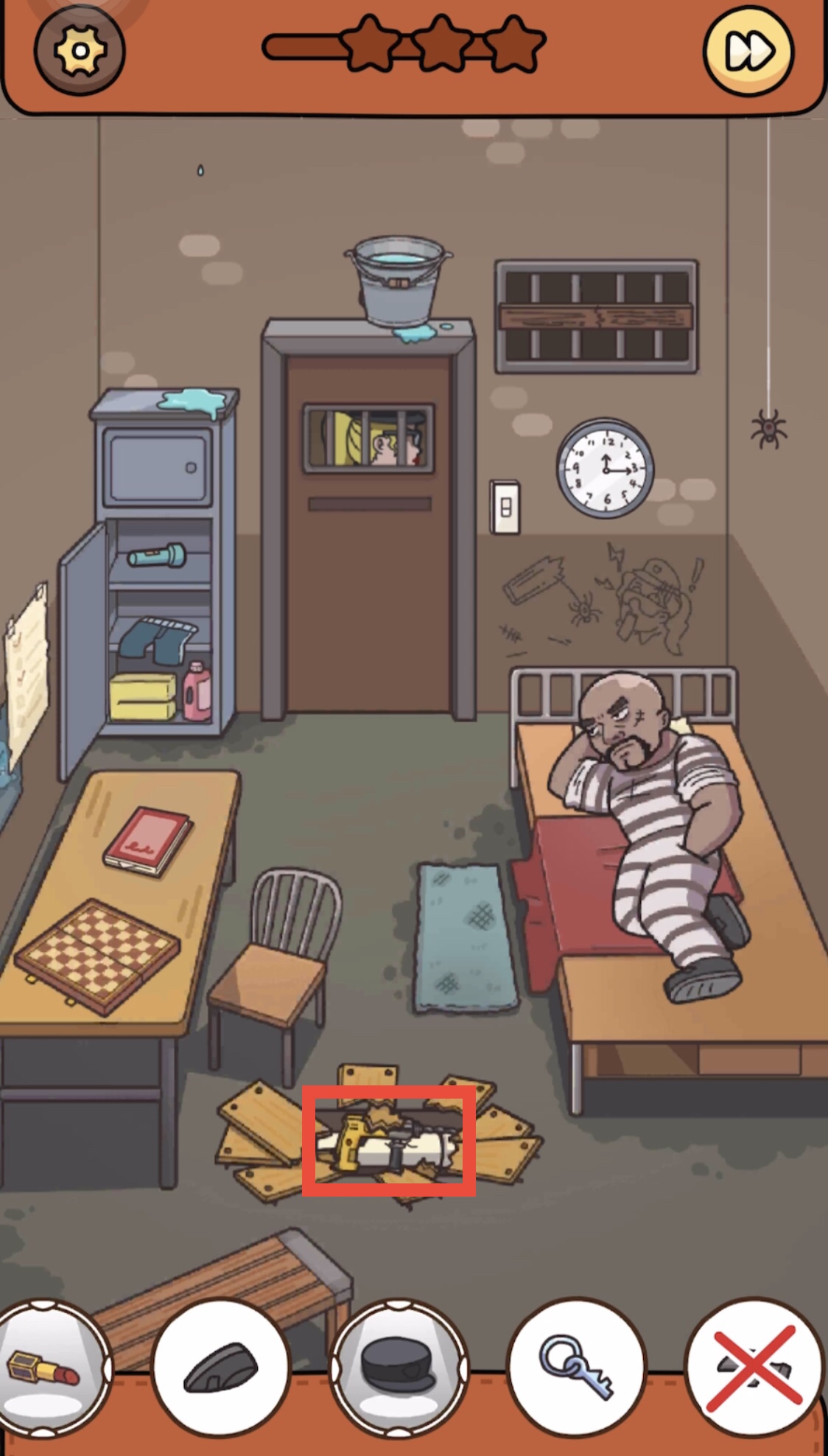Tap the fast-forward skip button
Image resolution: width=828 pixels, height=1456 pixels.
748,51
